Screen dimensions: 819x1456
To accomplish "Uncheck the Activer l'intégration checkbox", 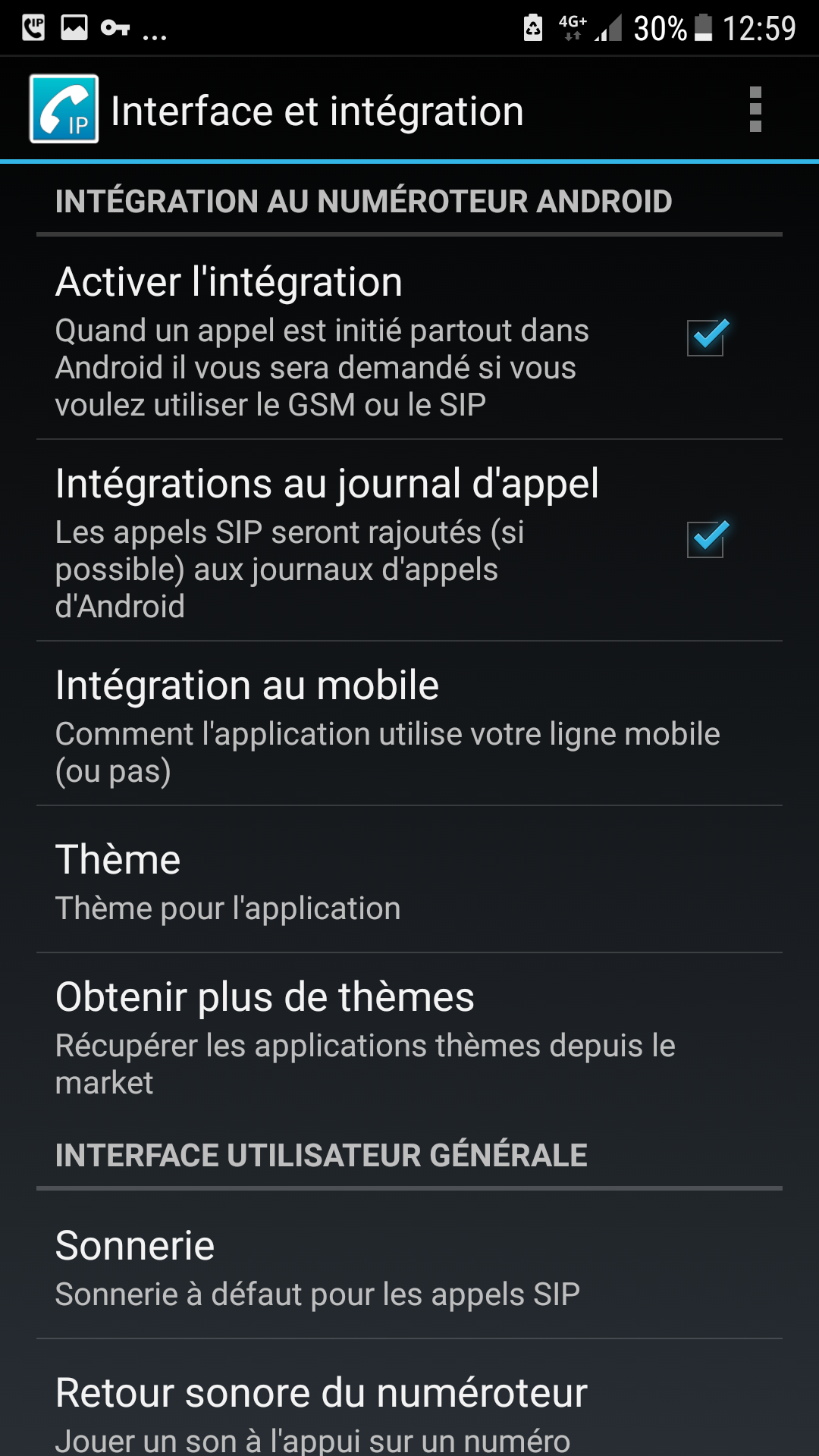I will [706, 337].
